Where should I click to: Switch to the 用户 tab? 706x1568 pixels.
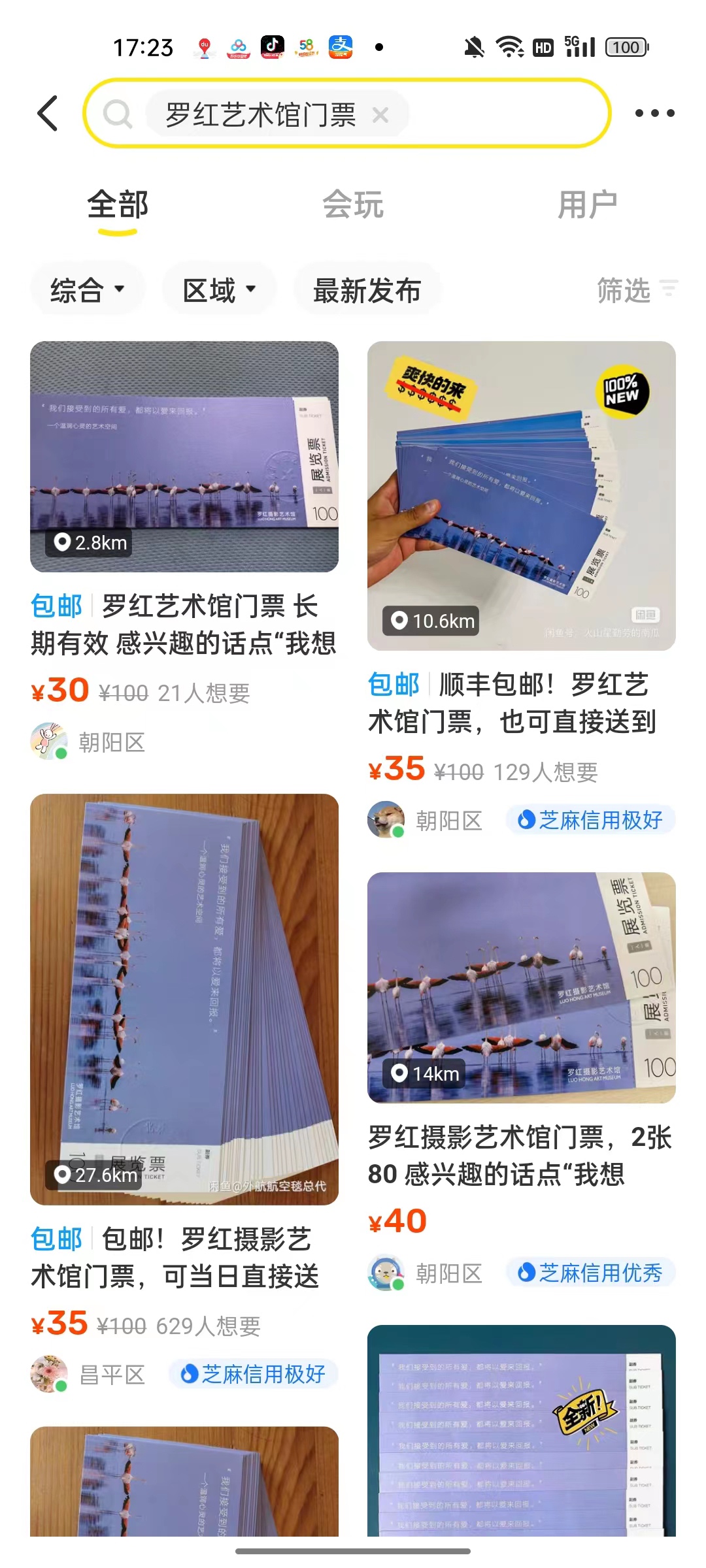click(x=587, y=204)
